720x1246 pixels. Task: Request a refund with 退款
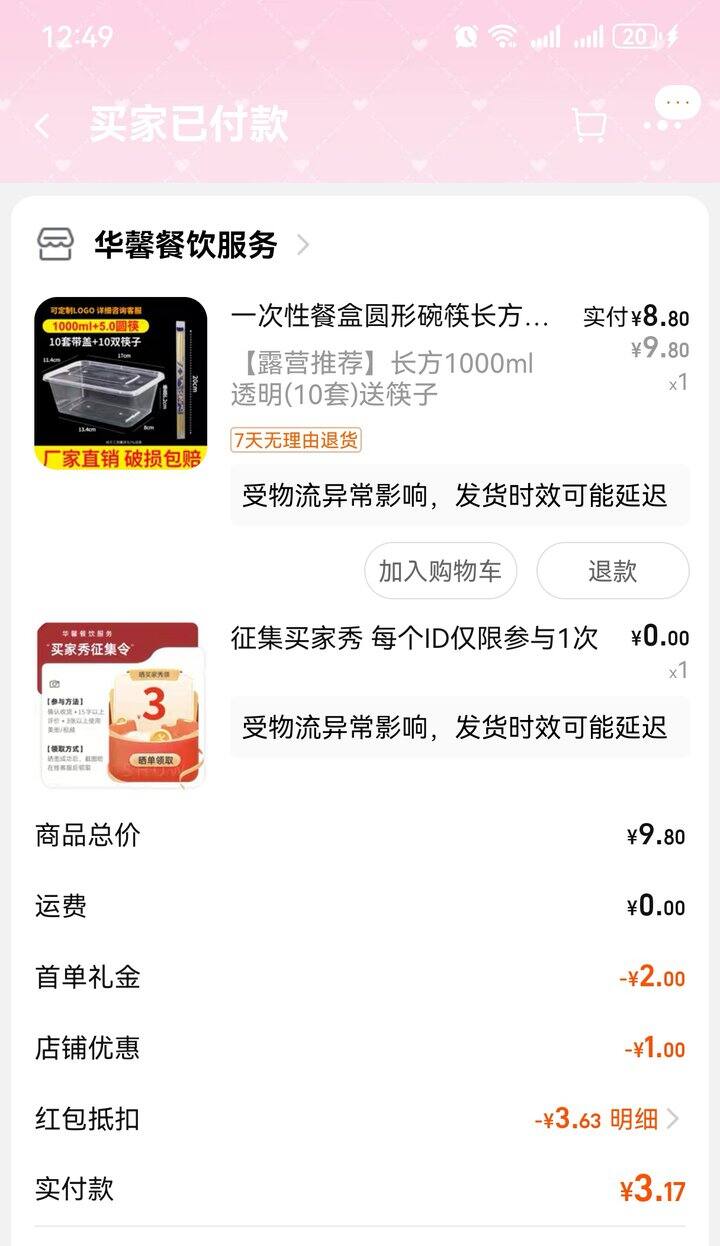(x=613, y=571)
